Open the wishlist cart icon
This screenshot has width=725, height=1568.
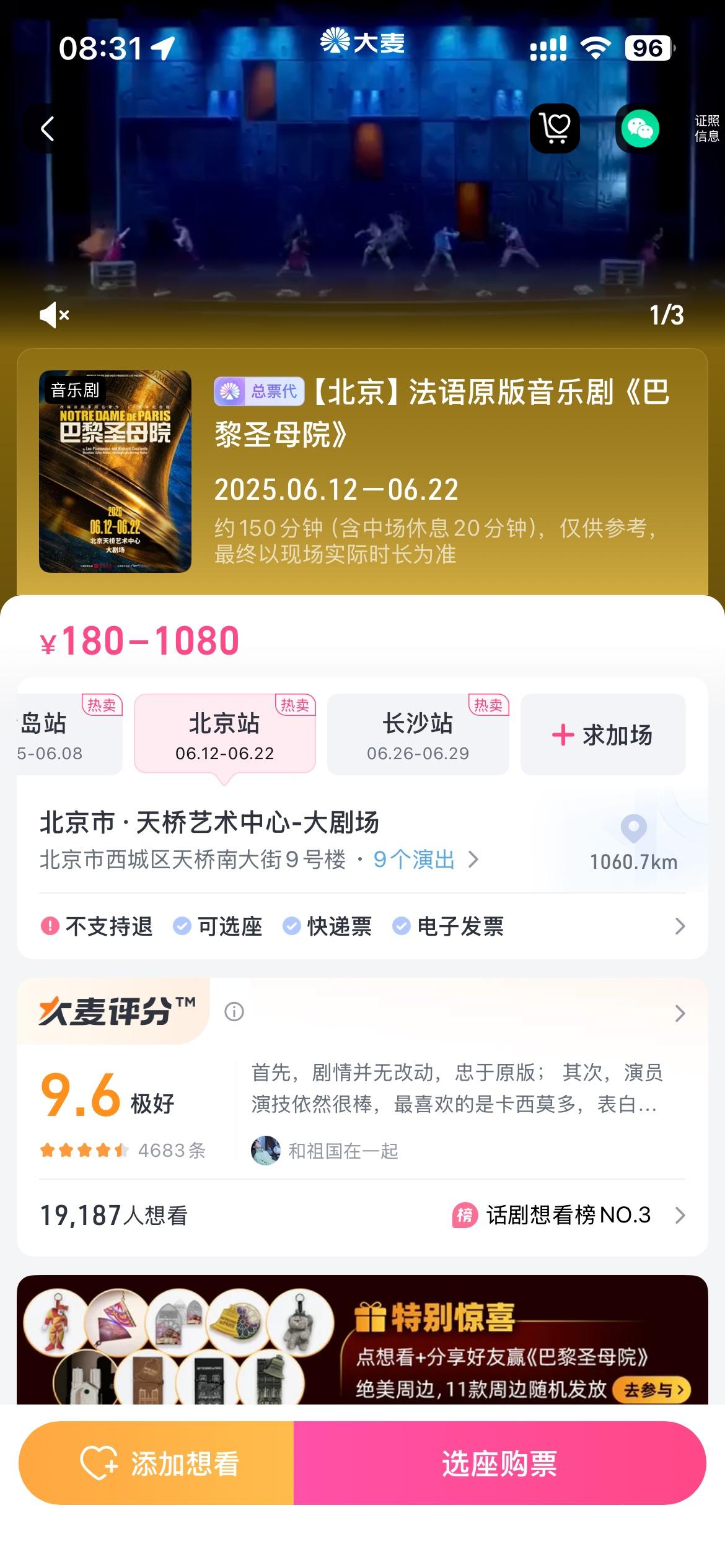(555, 128)
